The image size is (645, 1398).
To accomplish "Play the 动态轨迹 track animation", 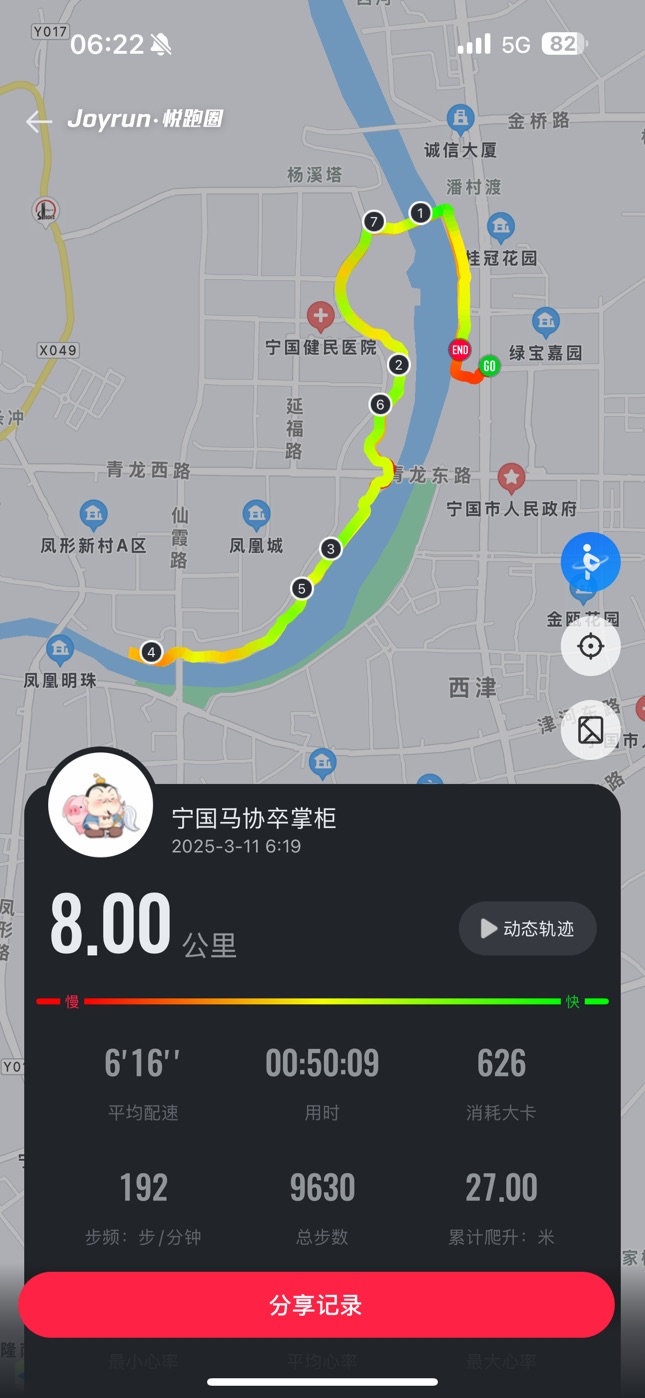I will [527, 929].
